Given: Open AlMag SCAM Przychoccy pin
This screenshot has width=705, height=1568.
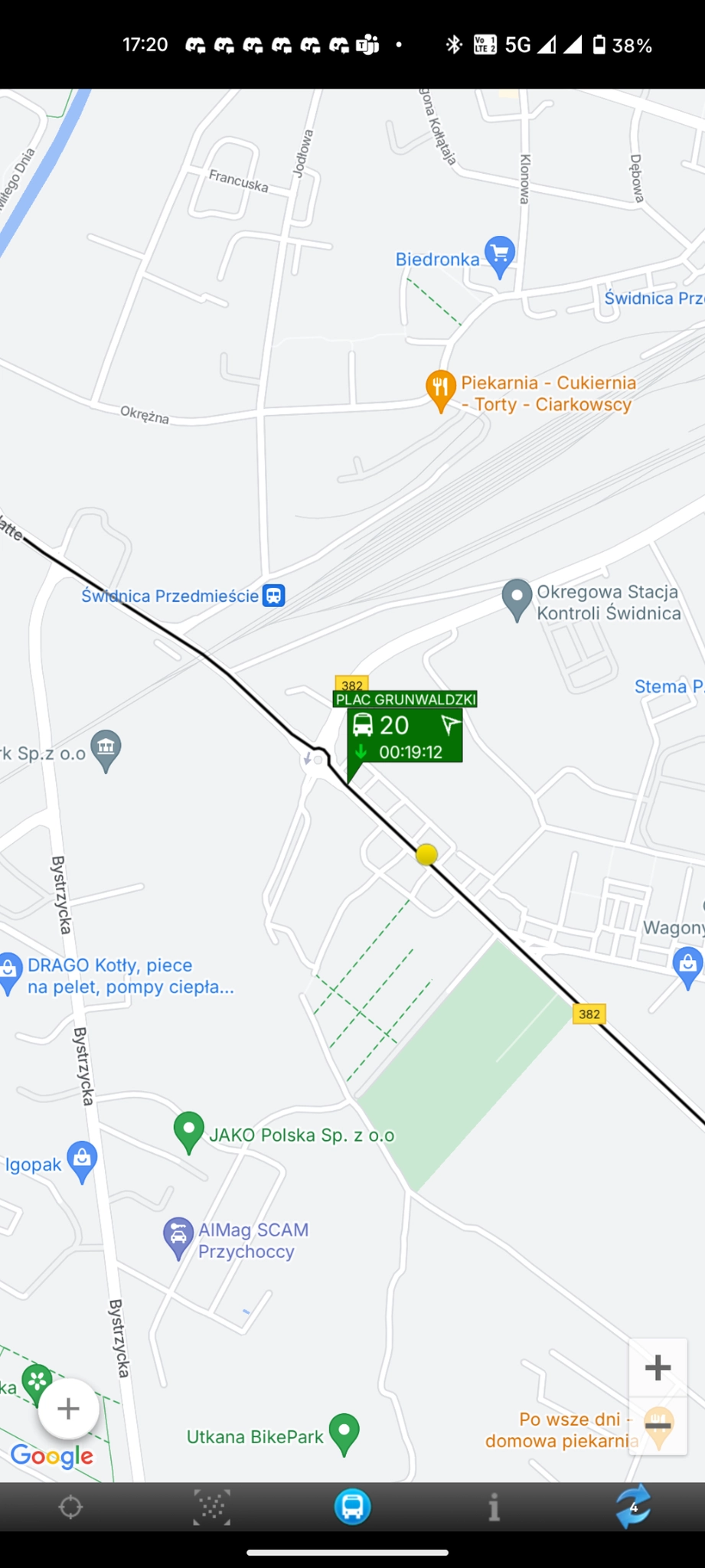Looking at the screenshot, I should 178,1236.
